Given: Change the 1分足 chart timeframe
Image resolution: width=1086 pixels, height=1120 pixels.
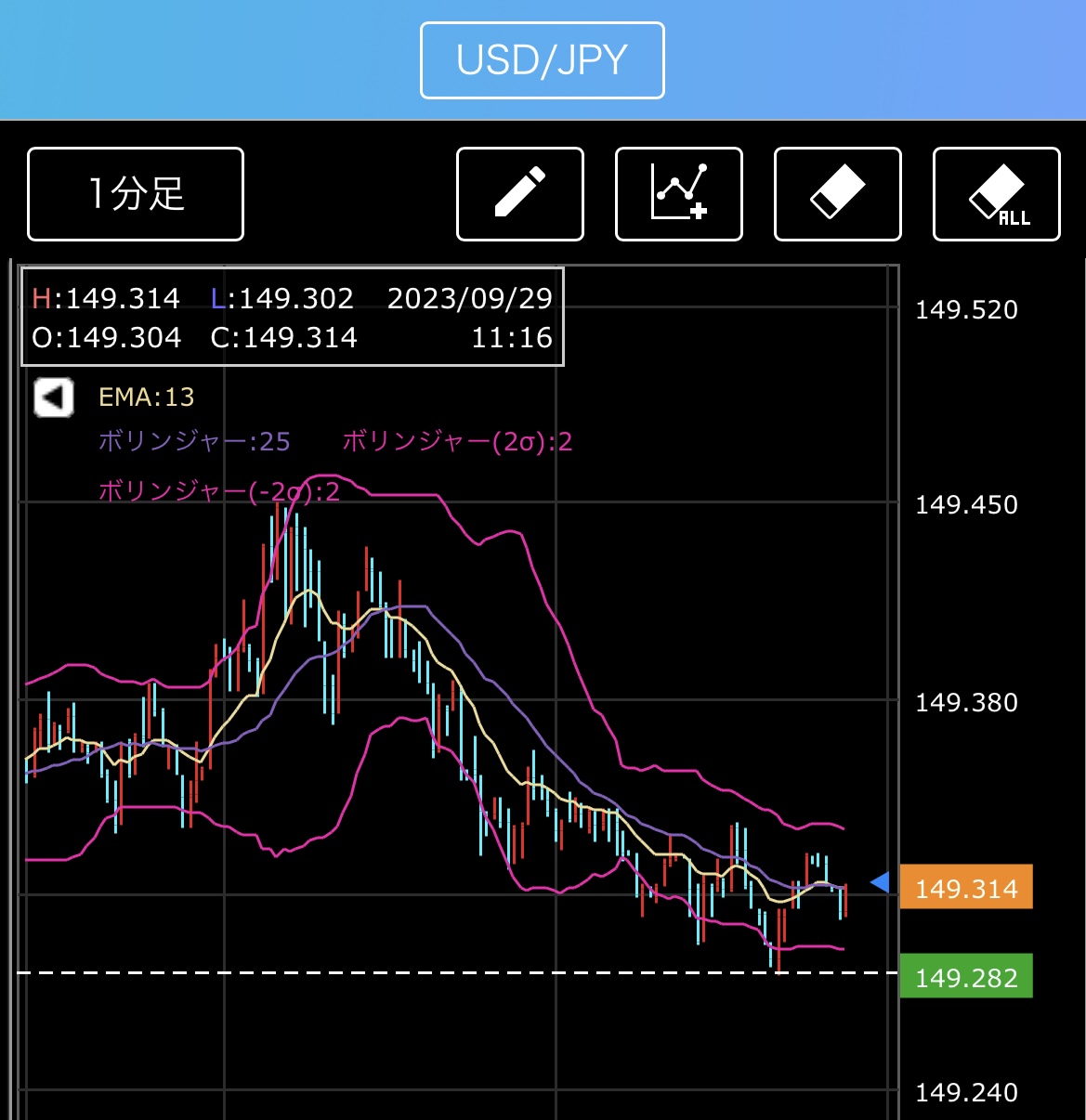Looking at the screenshot, I should [x=136, y=194].
